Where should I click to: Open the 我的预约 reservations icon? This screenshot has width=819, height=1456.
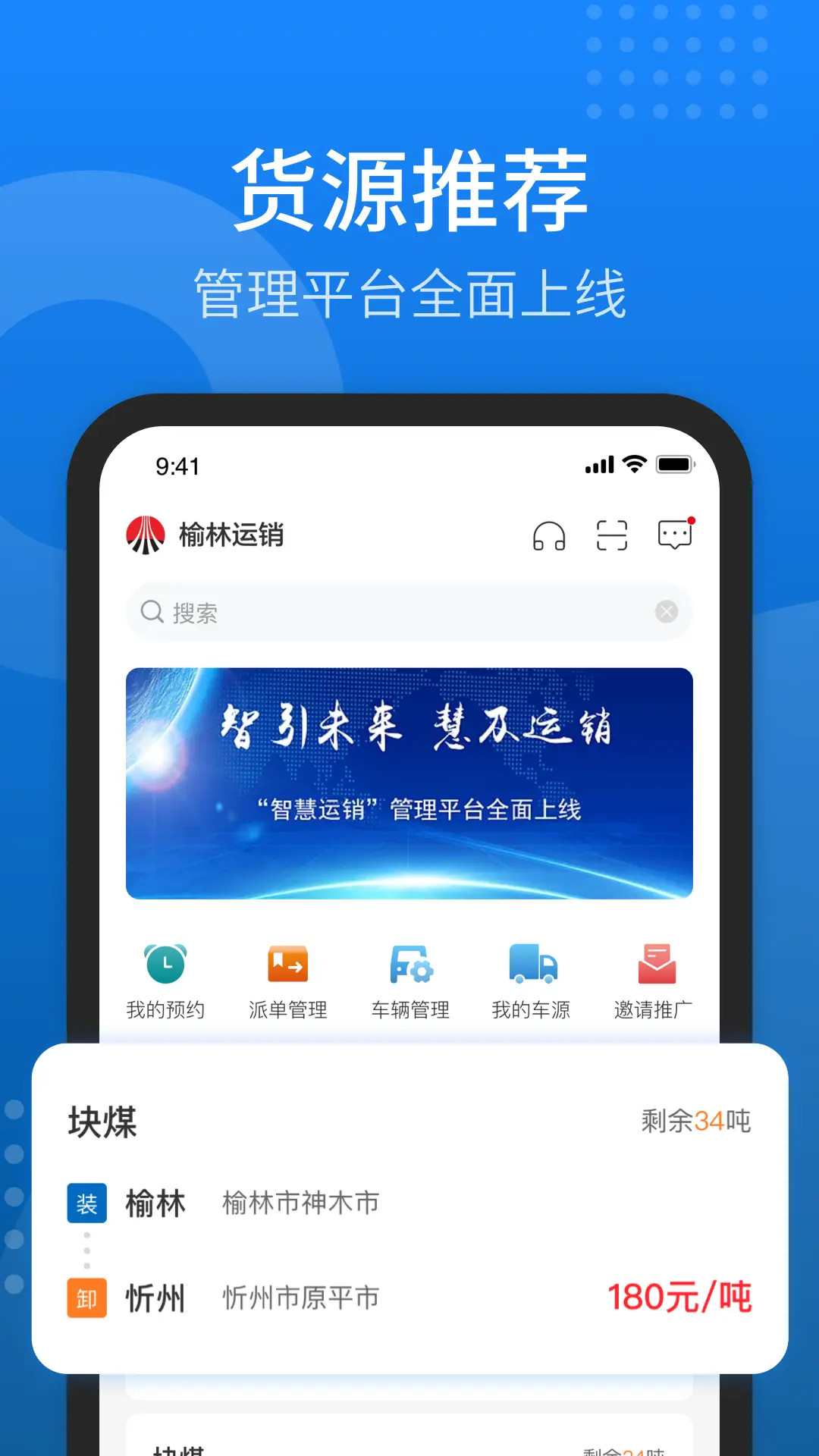point(165,978)
